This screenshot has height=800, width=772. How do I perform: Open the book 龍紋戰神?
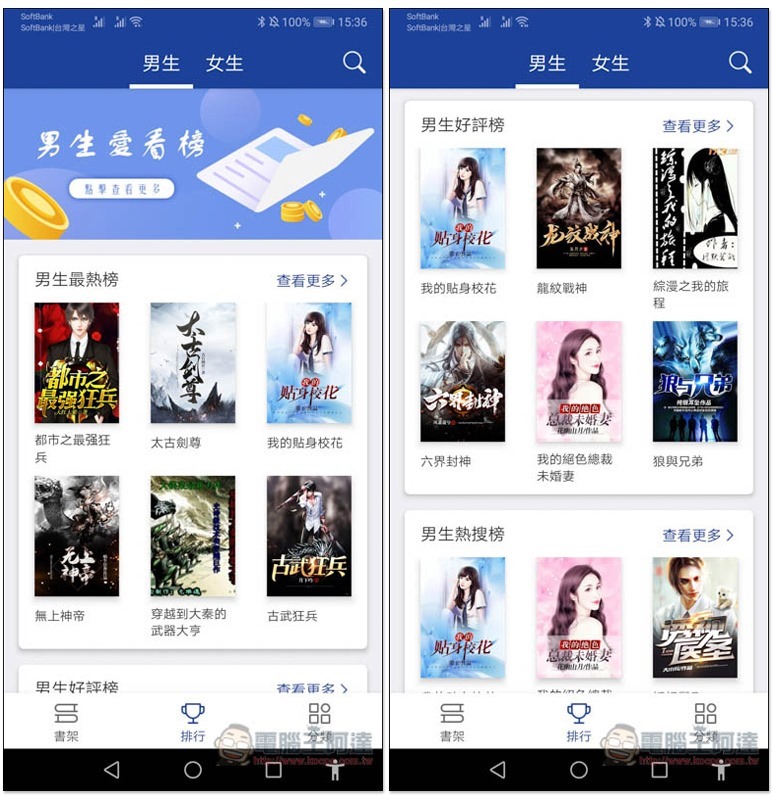579,208
